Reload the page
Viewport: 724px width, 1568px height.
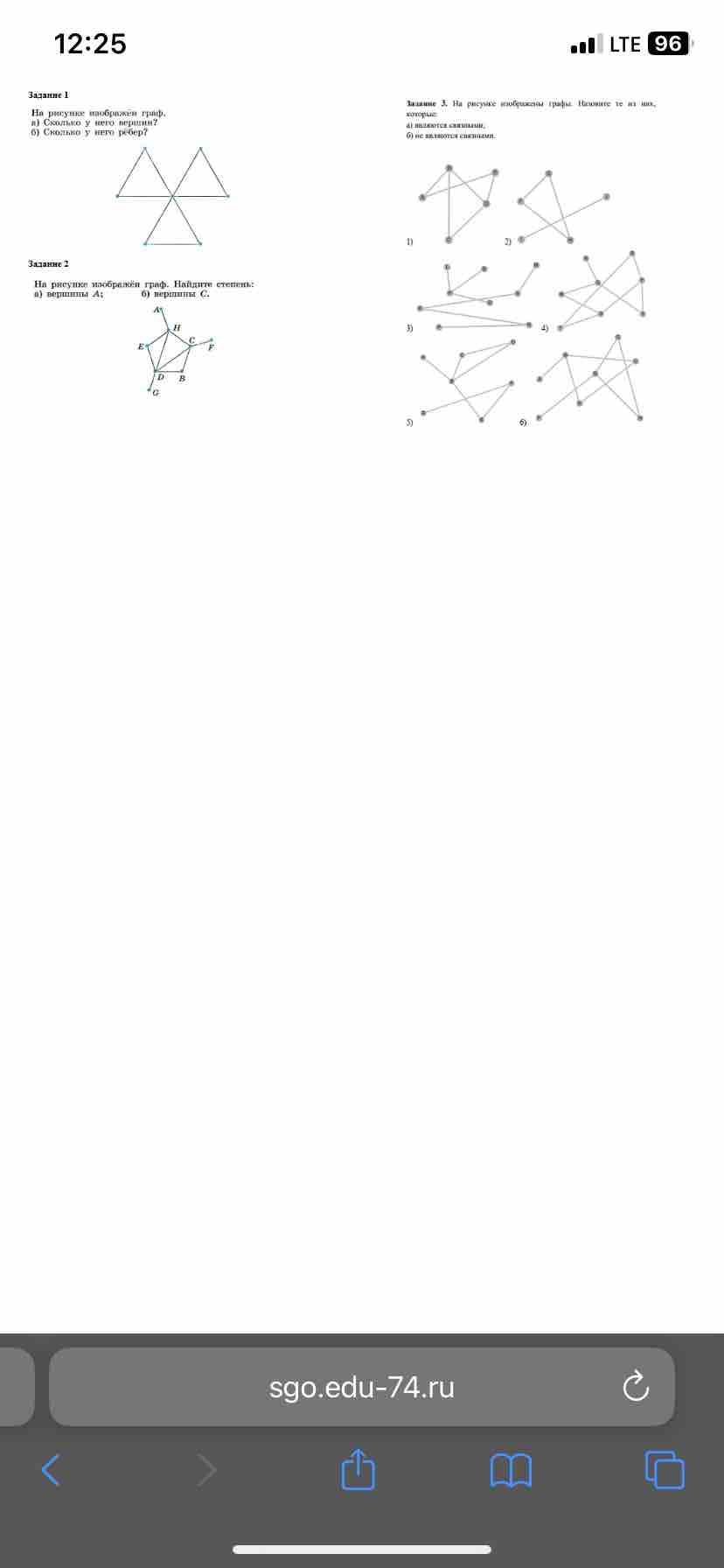point(636,1386)
